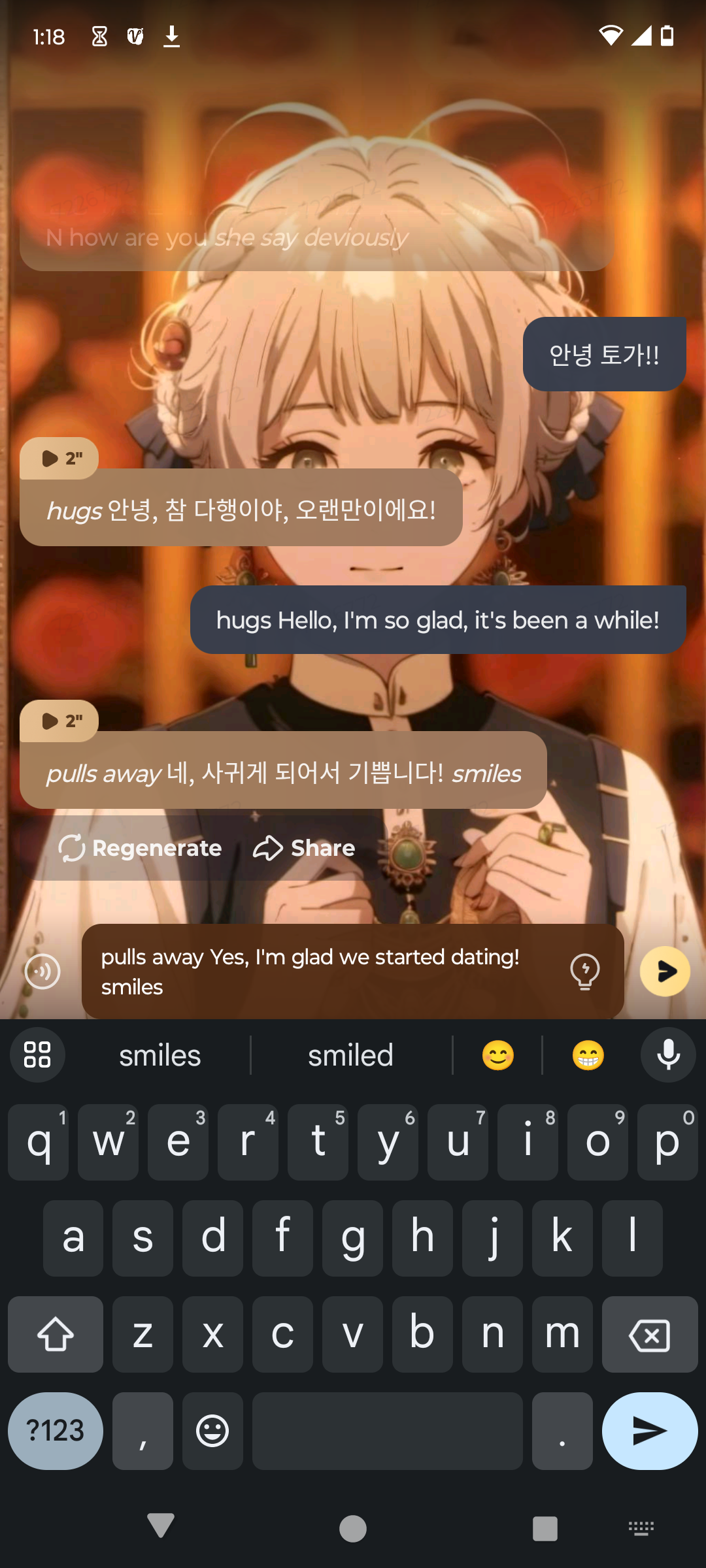
Task: Delete a character with backspace
Action: (x=649, y=1335)
